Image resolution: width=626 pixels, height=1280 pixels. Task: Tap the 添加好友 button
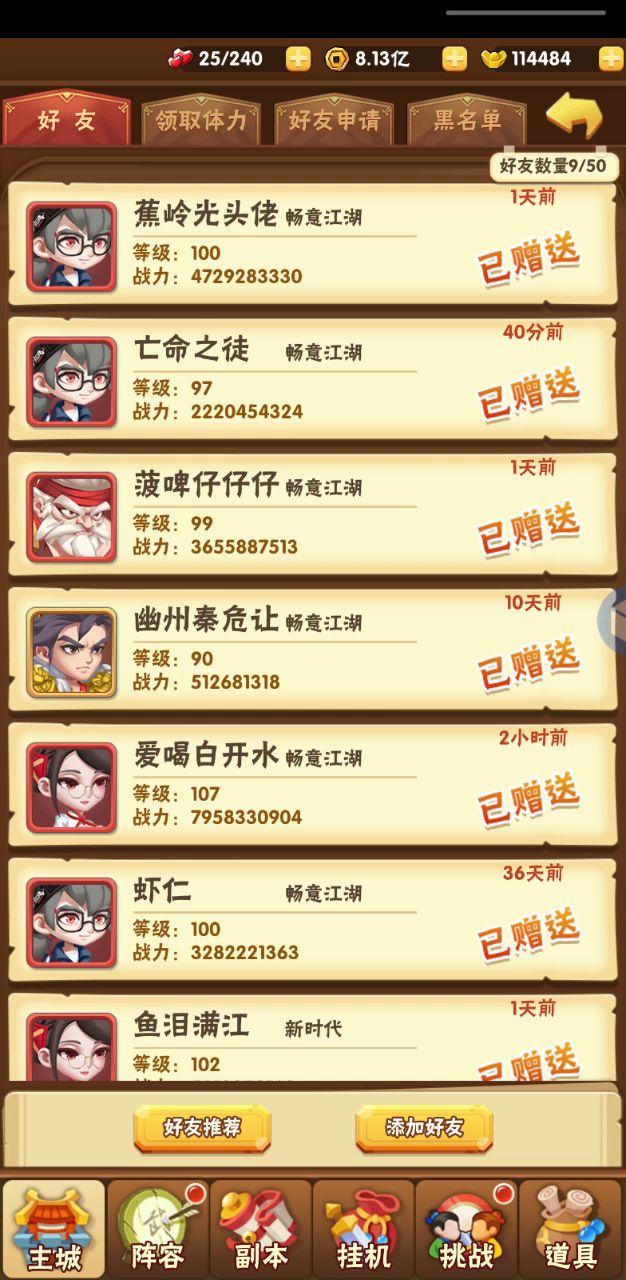425,1128
